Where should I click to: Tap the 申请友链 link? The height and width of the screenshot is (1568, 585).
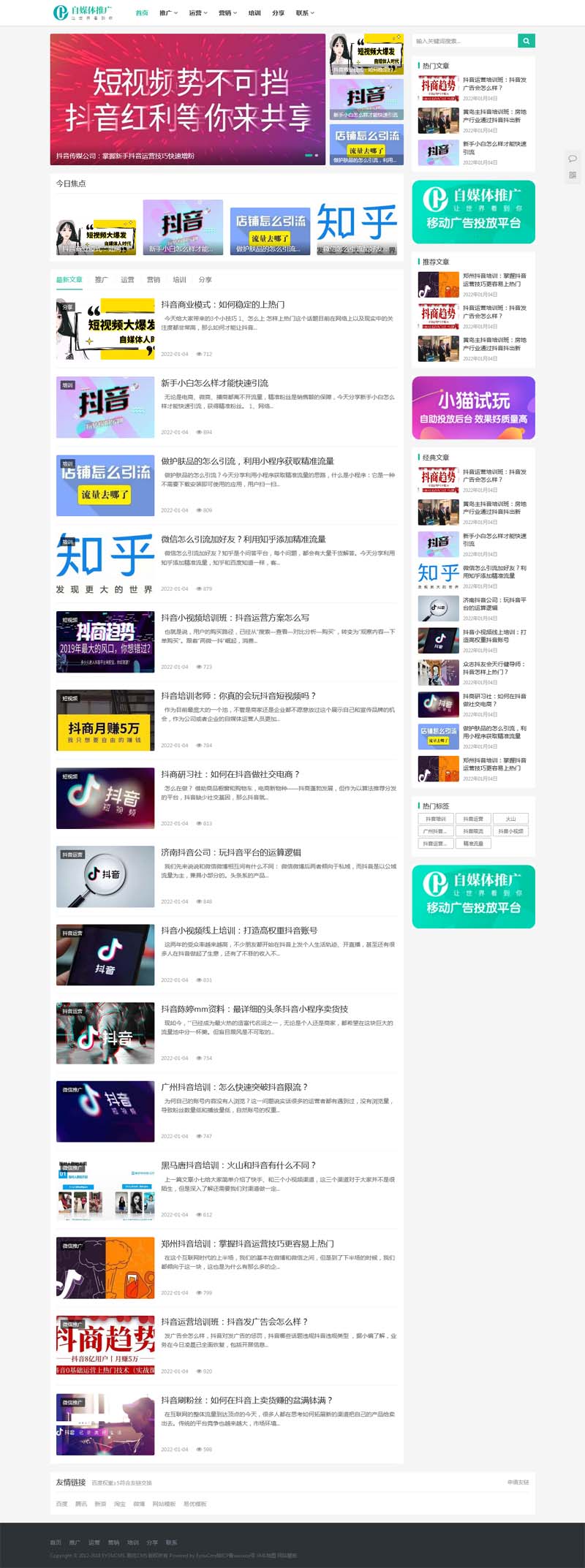tap(518, 1482)
